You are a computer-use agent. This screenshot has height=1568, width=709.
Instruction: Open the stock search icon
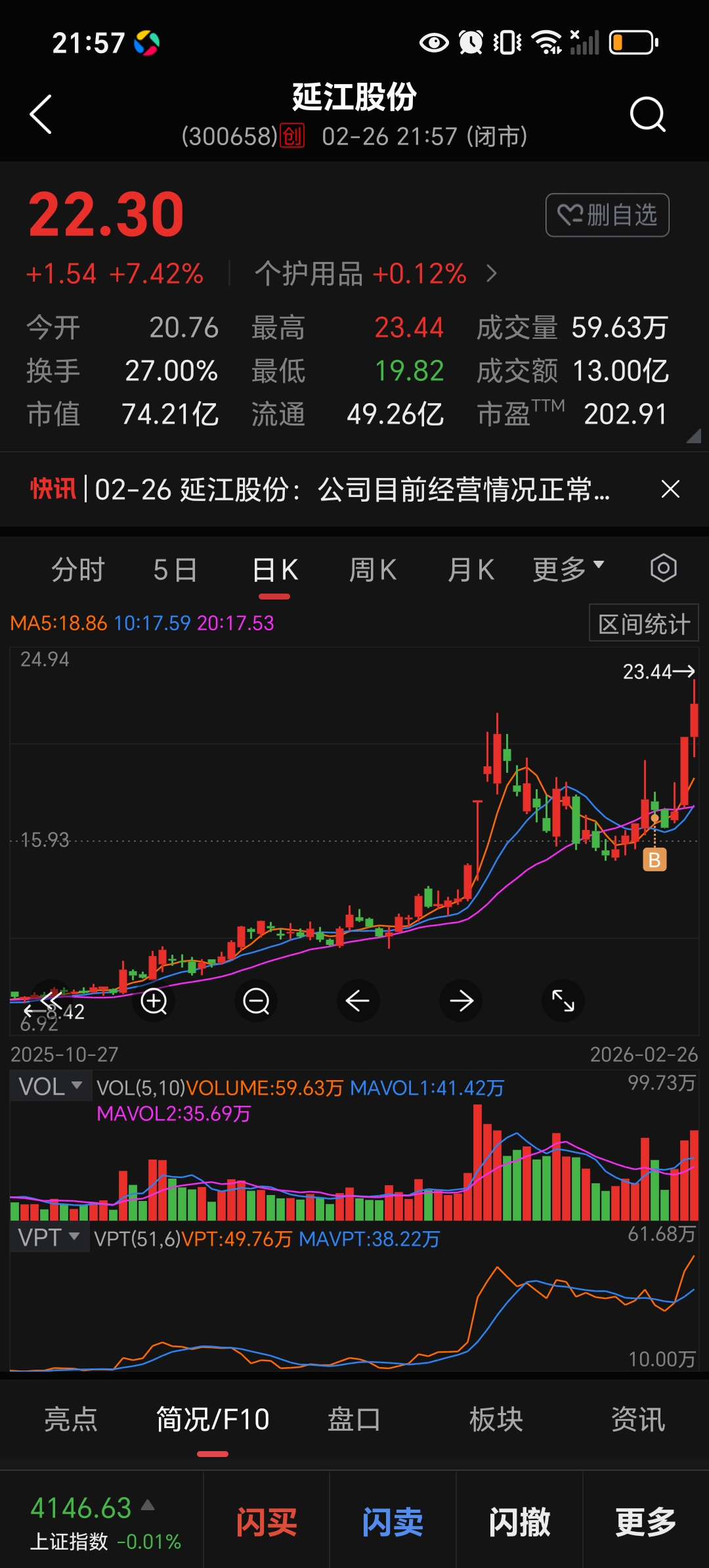(x=647, y=115)
